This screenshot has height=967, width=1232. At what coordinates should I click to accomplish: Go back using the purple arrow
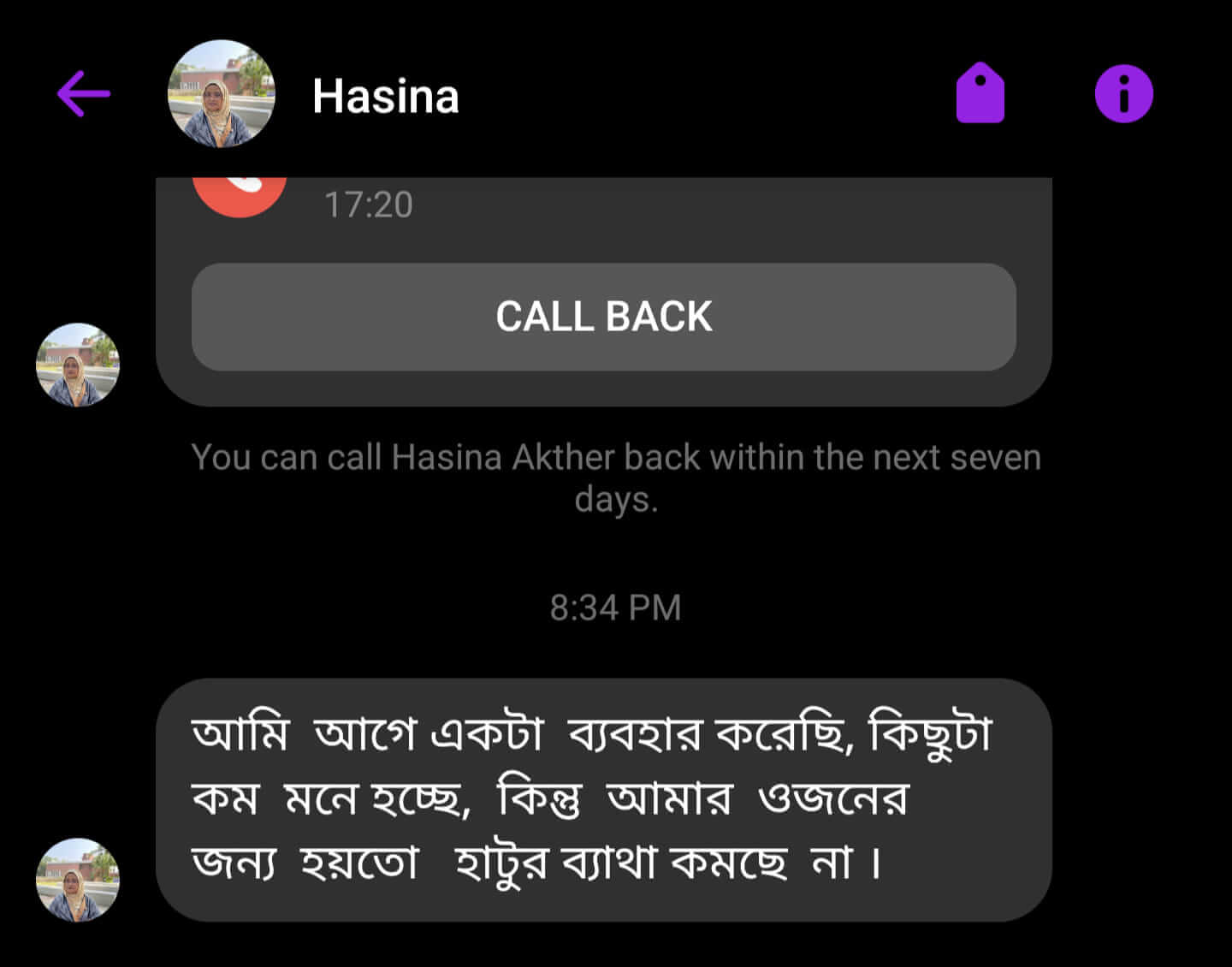point(83,93)
